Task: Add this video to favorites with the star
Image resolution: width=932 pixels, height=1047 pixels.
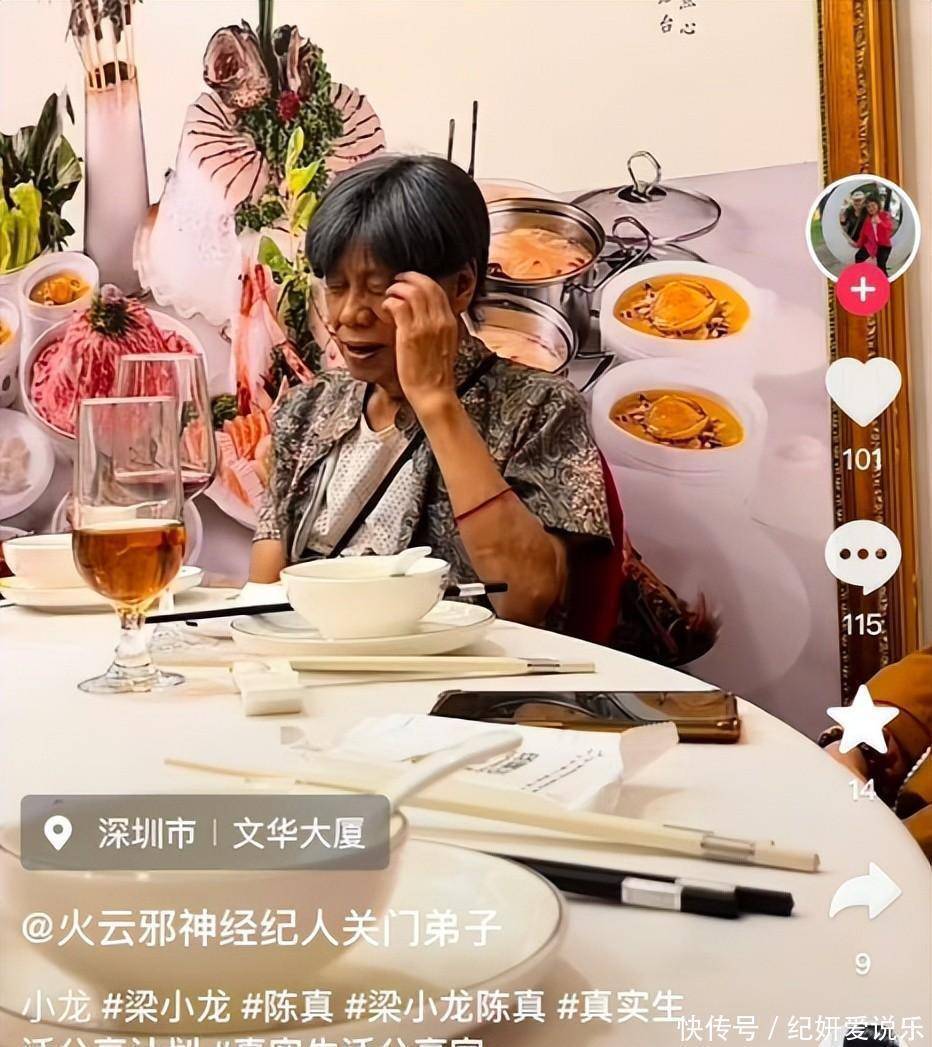Action: pyautogui.click(x=862, y=722)
